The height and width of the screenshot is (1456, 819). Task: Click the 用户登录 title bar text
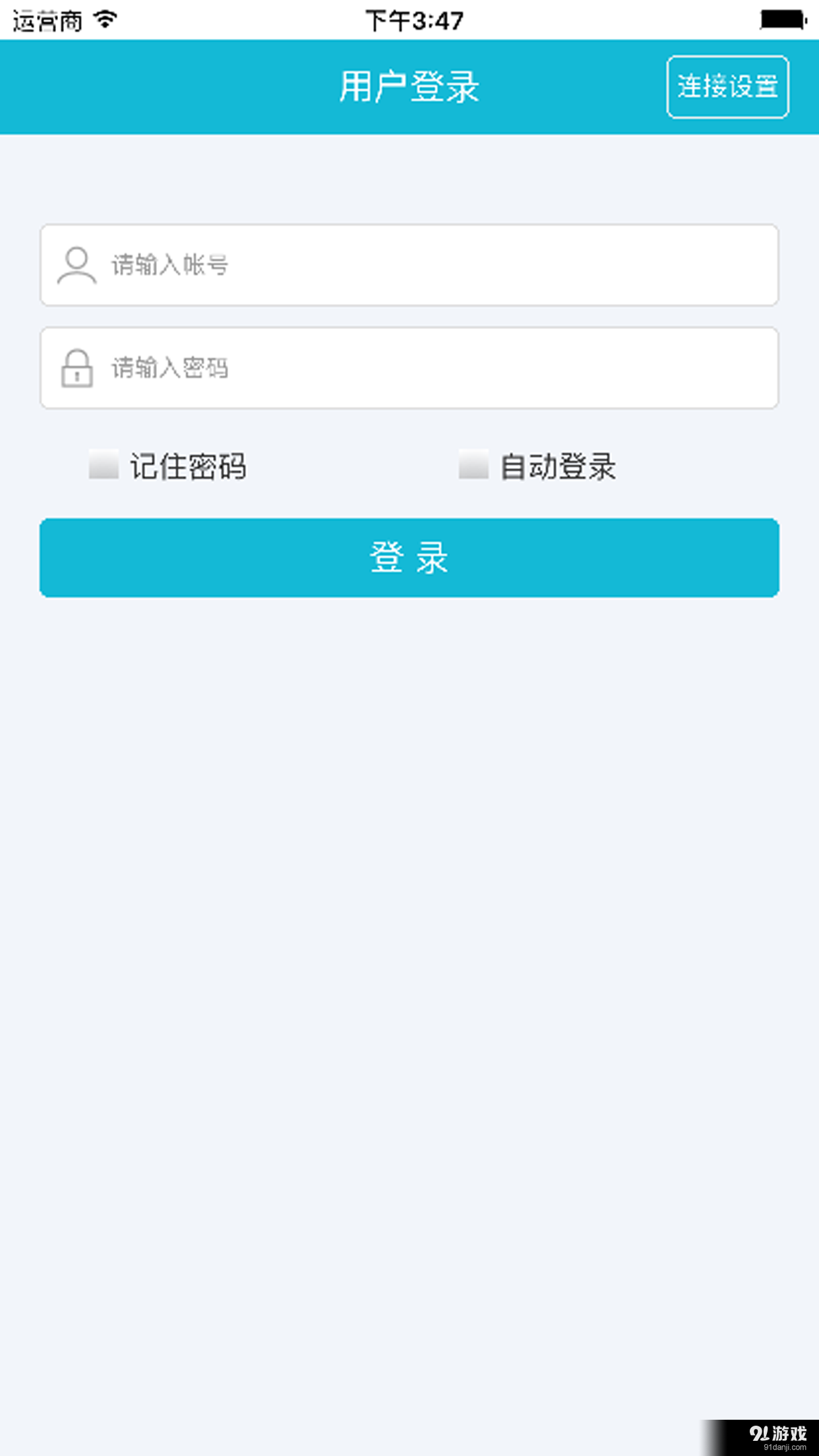pos(409,86)
